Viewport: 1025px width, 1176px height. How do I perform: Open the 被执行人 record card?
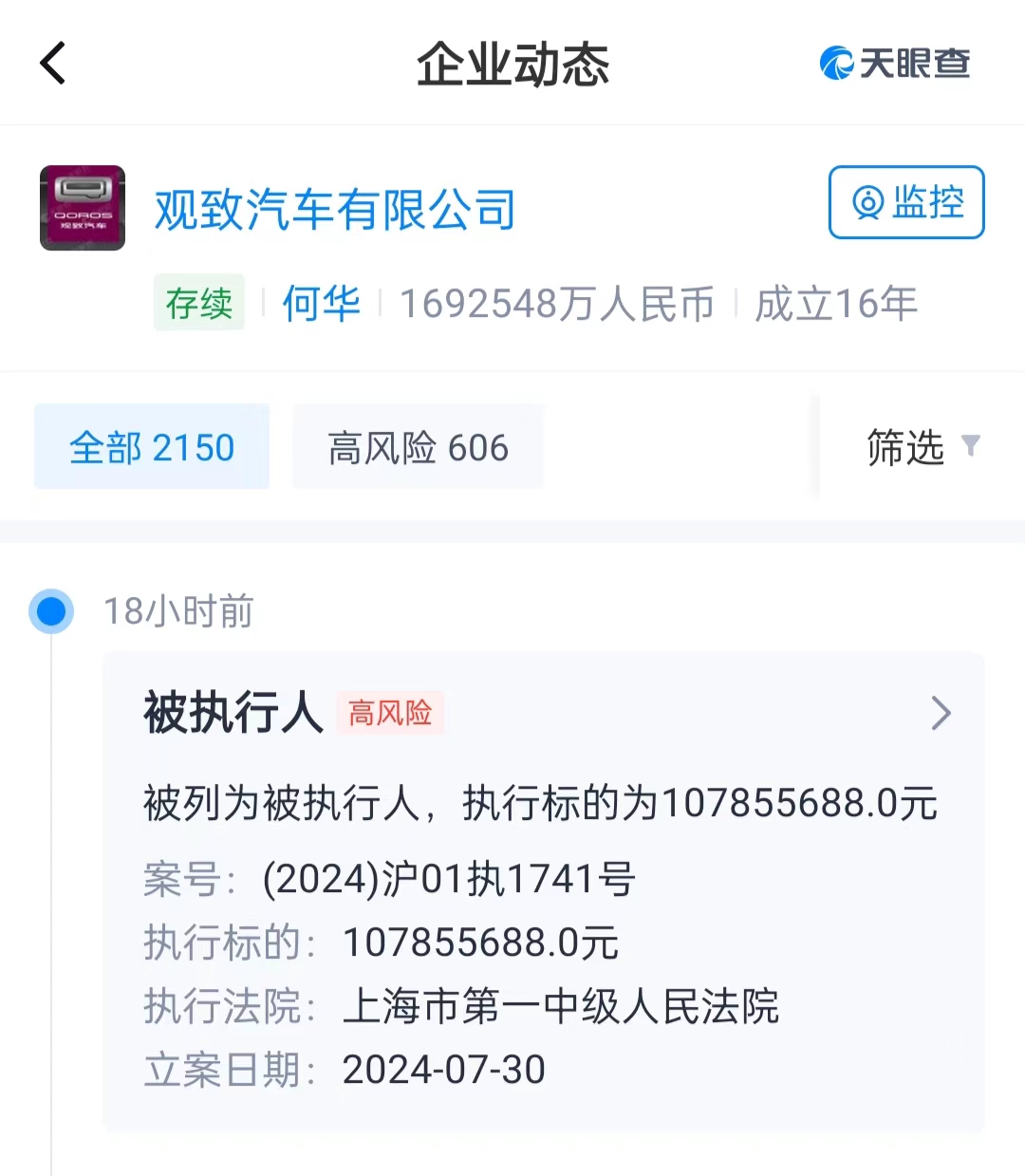(x=543, y=890)
